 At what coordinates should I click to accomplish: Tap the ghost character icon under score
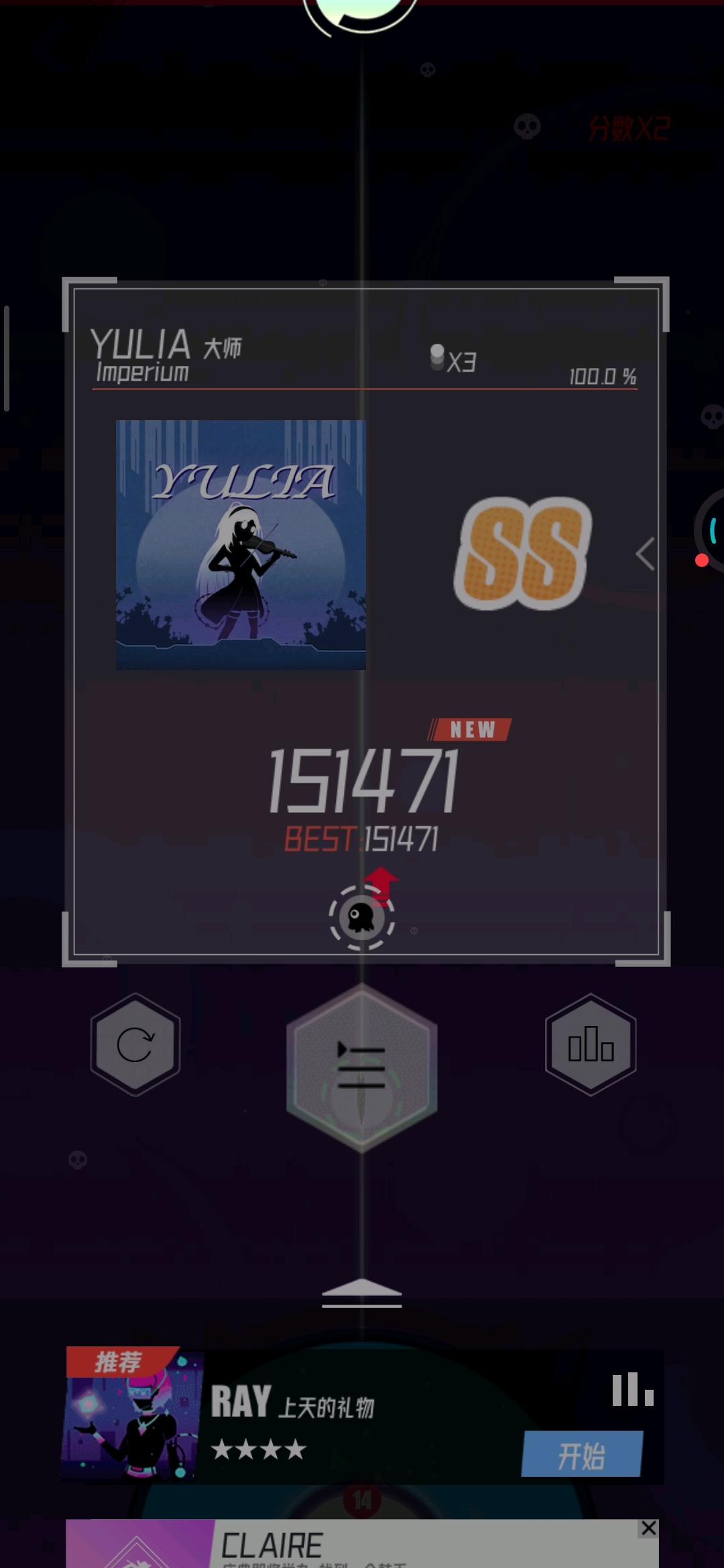pyautogui.click(x=362, y=916)
